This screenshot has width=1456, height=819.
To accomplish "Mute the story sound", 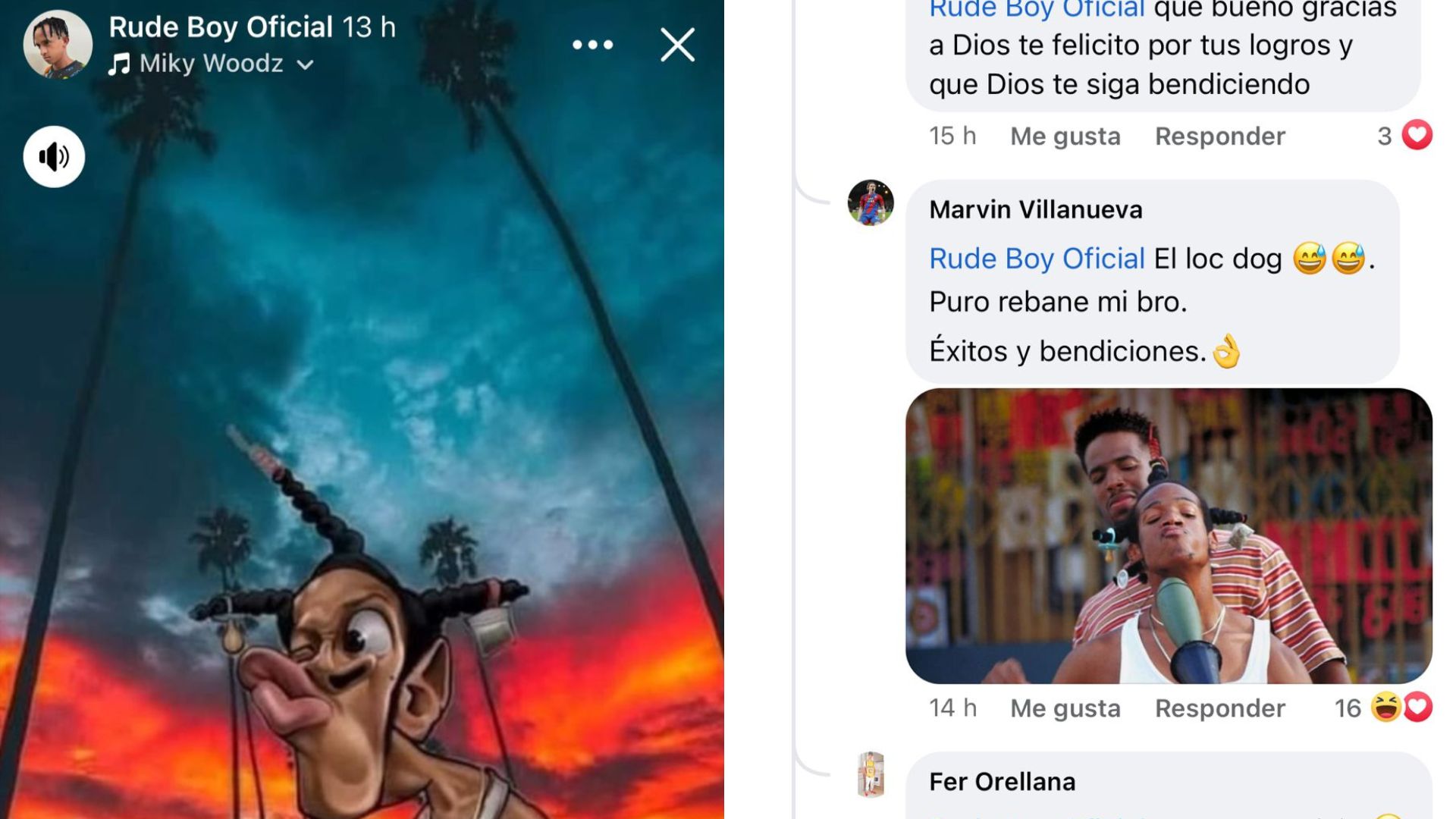I will (x=54, y=157).
